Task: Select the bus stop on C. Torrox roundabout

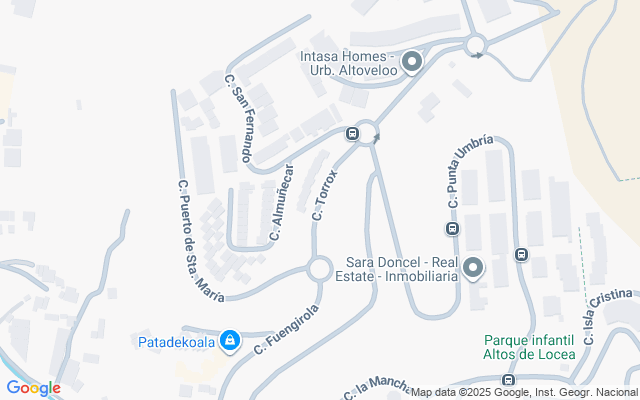Action: coord(352,133)
